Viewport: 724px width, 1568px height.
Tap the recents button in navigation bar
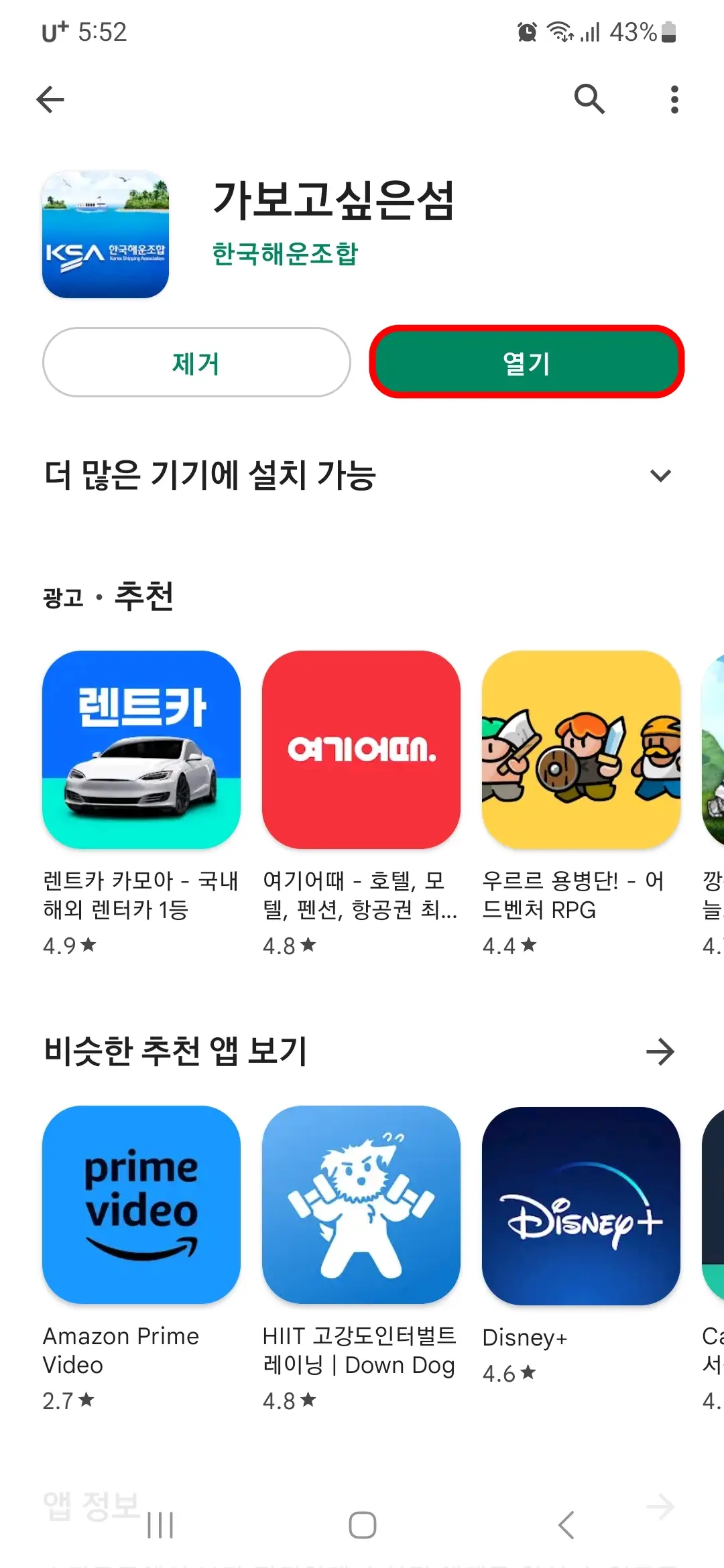click(159, 1524)
